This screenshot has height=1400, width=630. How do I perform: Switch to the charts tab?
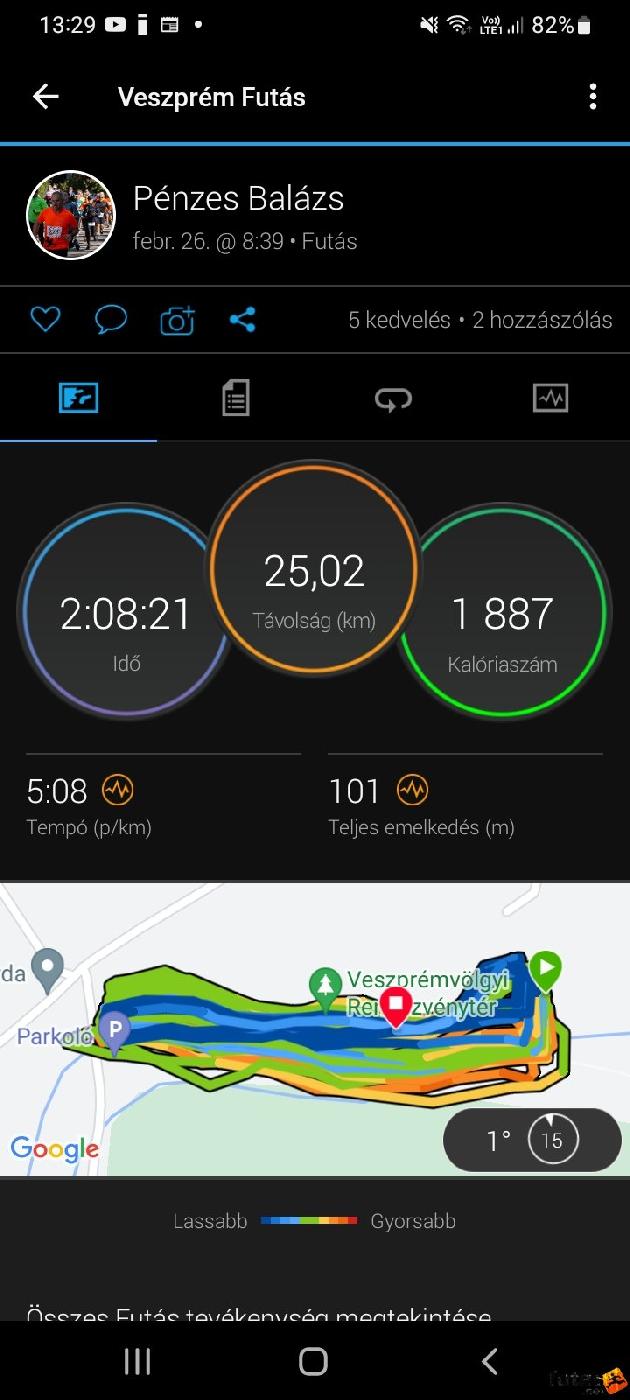click(550, 398)
